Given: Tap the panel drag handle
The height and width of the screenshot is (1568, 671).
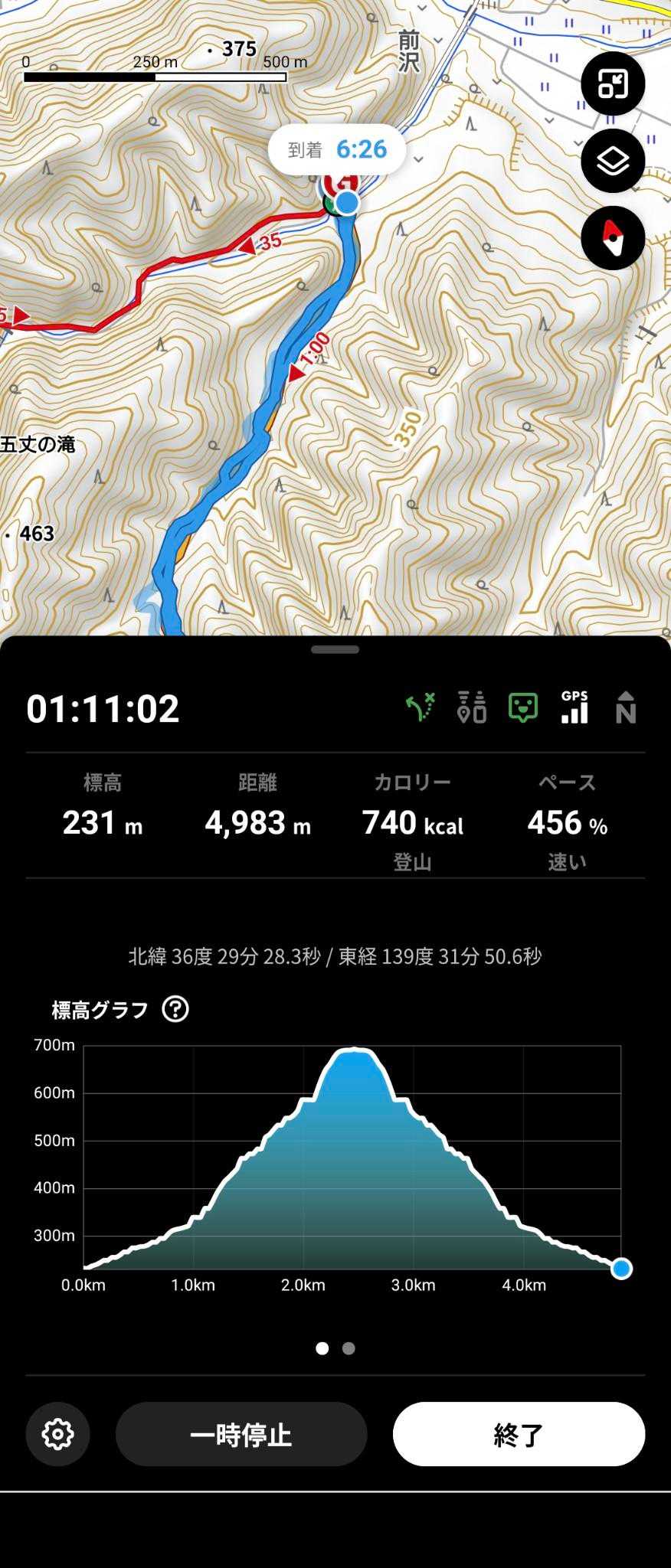Looking at the screenshot, I should [x=335, y=649].
